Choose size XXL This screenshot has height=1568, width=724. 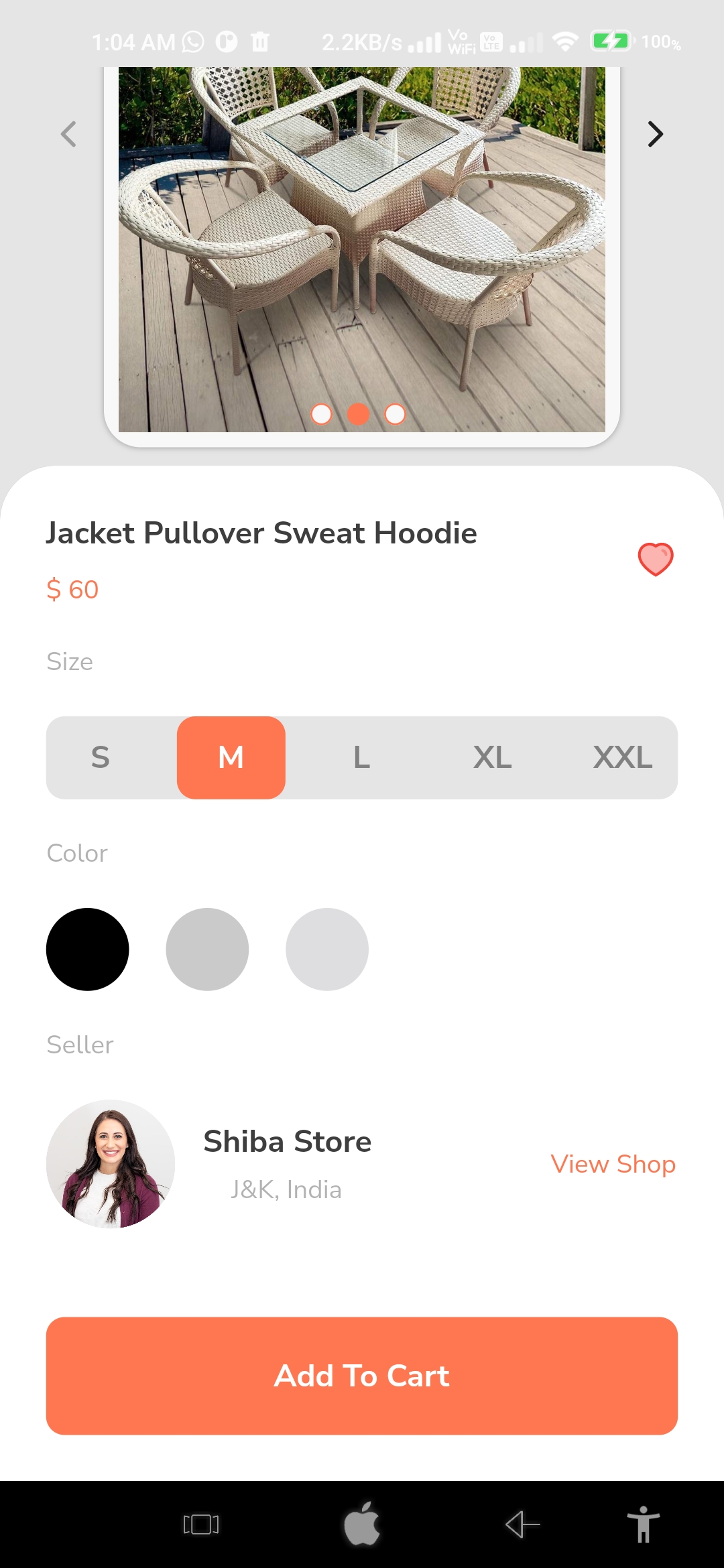[623, 757]
